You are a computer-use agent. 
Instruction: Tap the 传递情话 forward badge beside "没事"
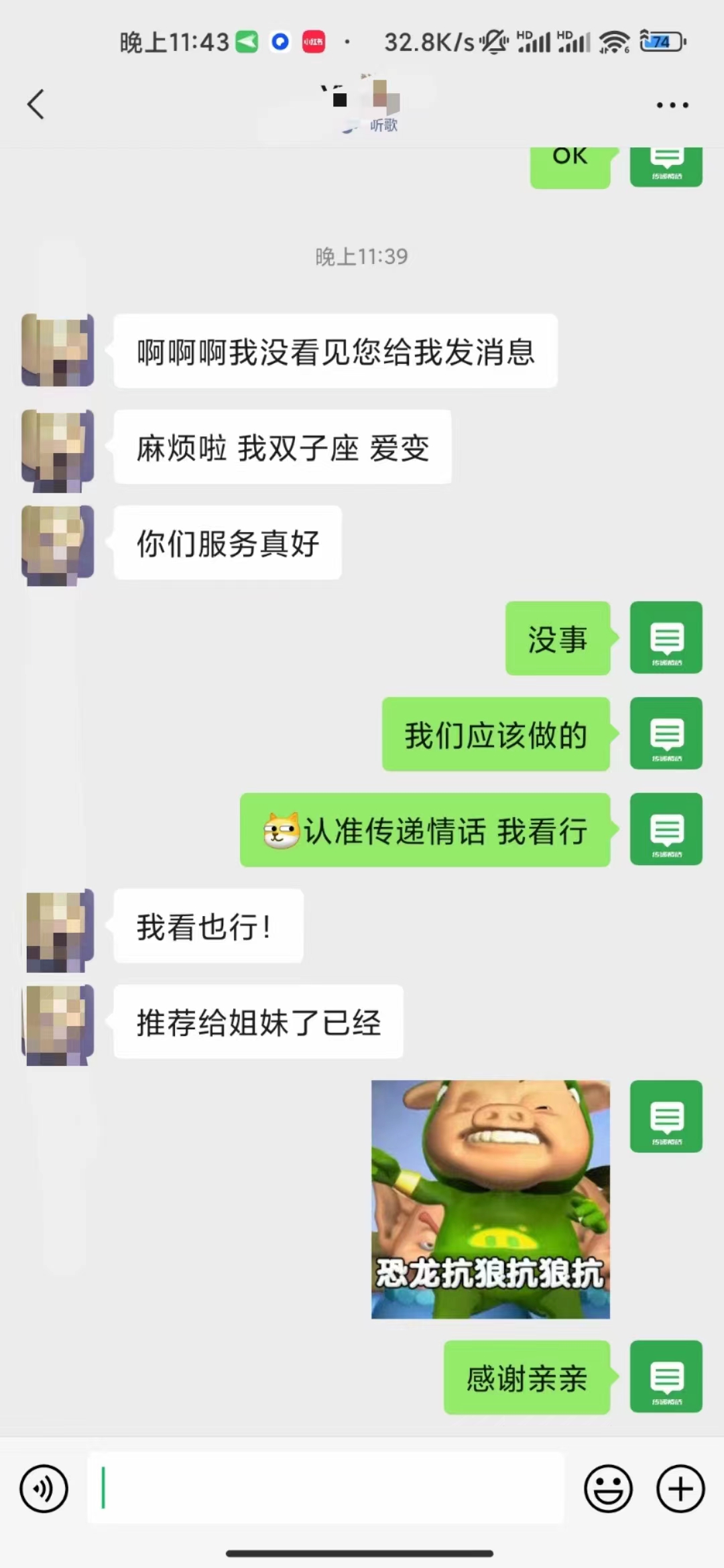pyautogui.click(x=666, y=637)
